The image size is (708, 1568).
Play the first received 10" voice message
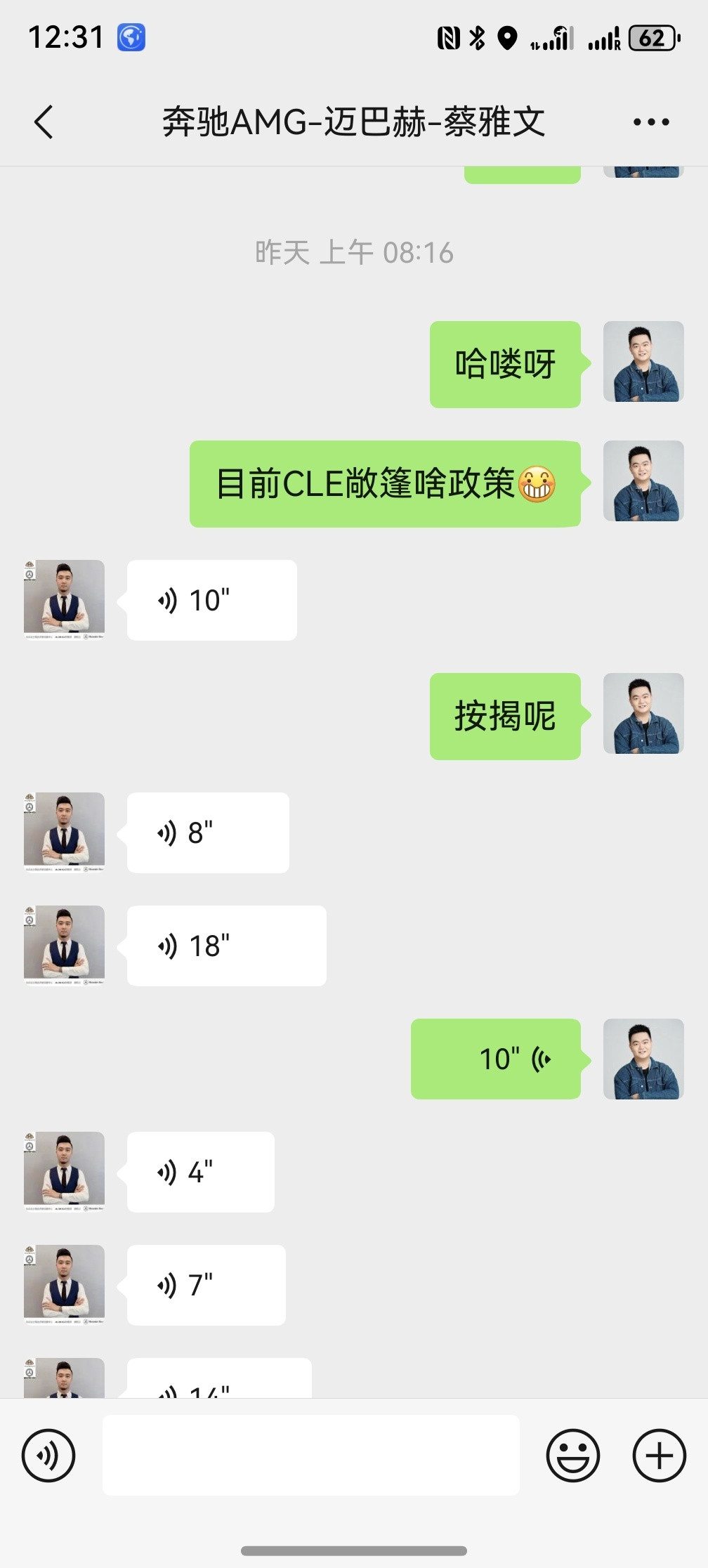point(211,600)
